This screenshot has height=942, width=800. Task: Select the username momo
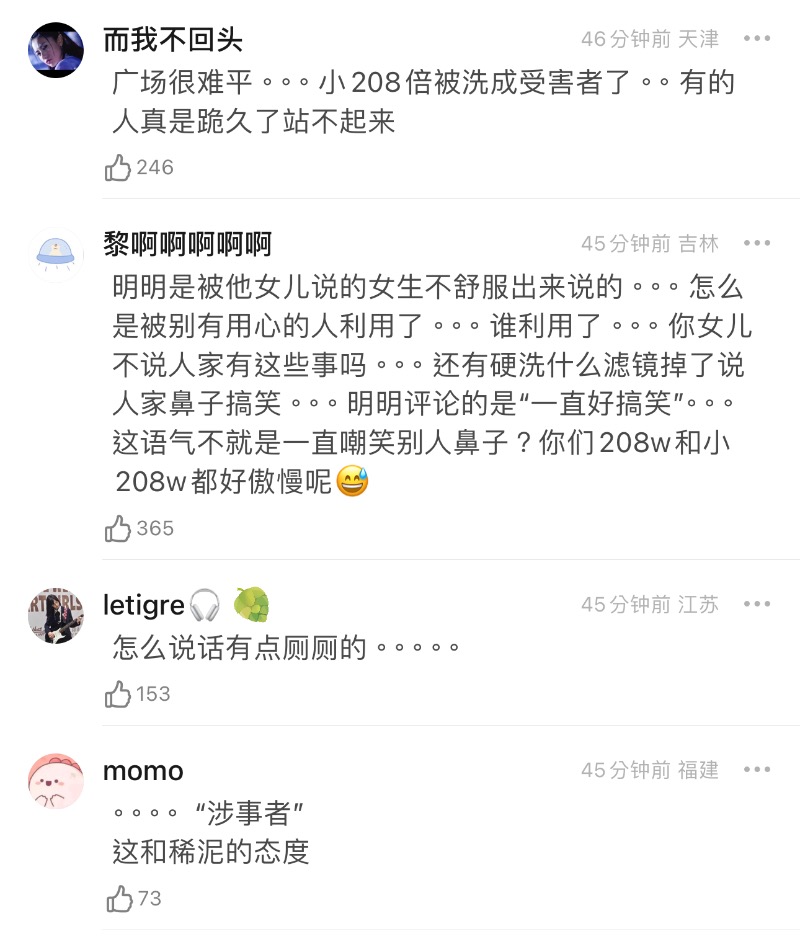143,771
